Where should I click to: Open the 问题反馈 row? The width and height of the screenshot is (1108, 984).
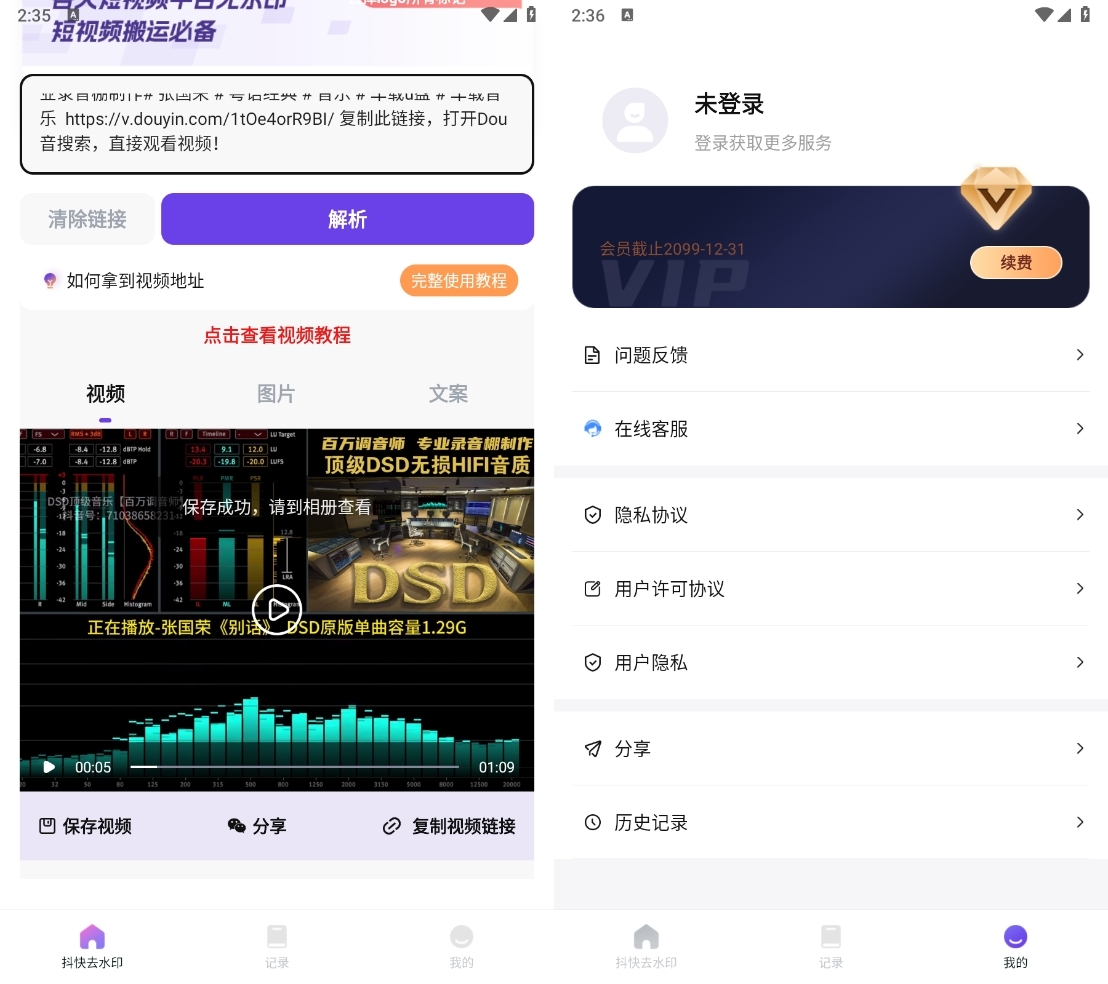click(830, 355)
